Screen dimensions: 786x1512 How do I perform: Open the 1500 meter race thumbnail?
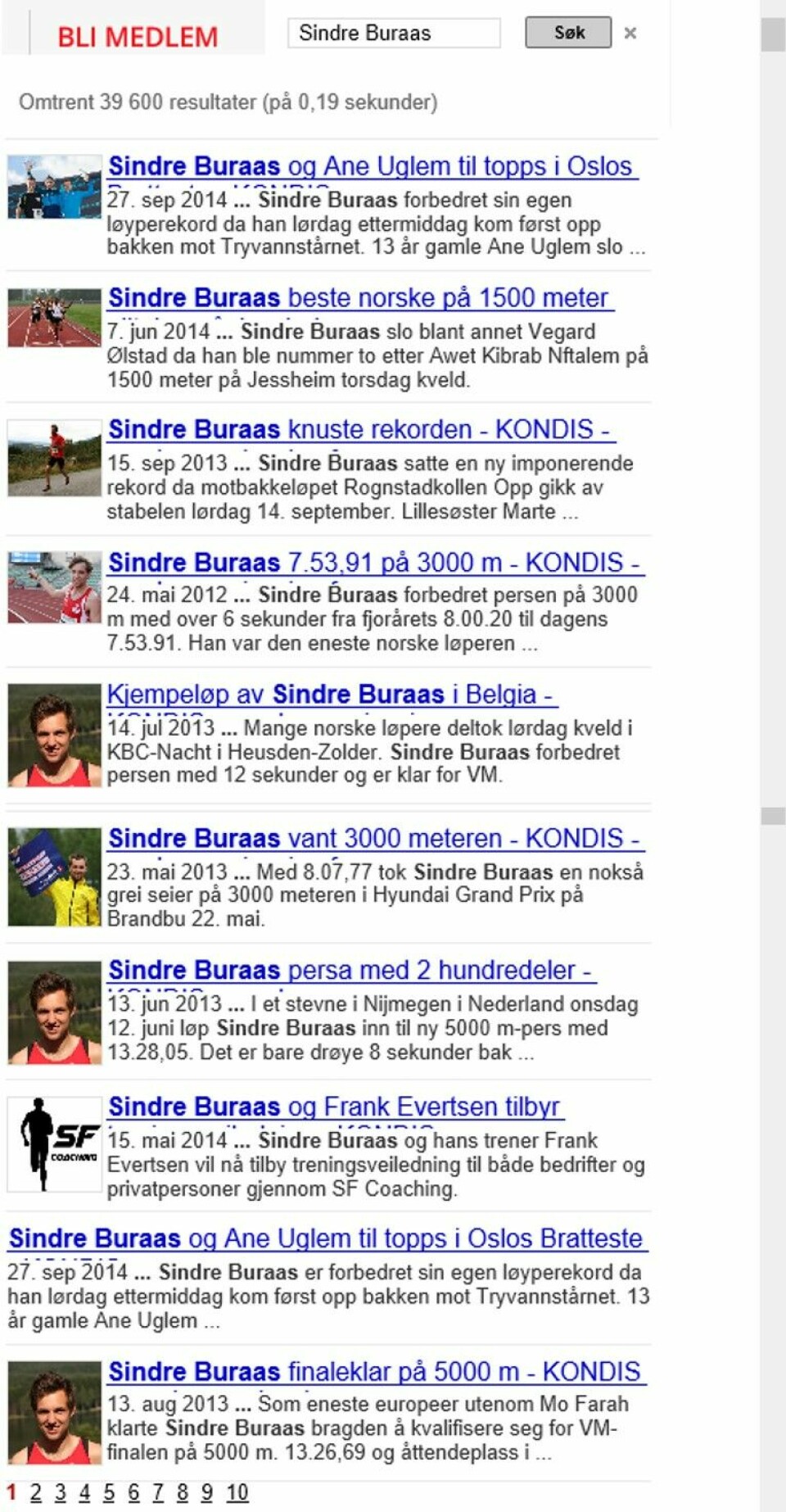54,317
